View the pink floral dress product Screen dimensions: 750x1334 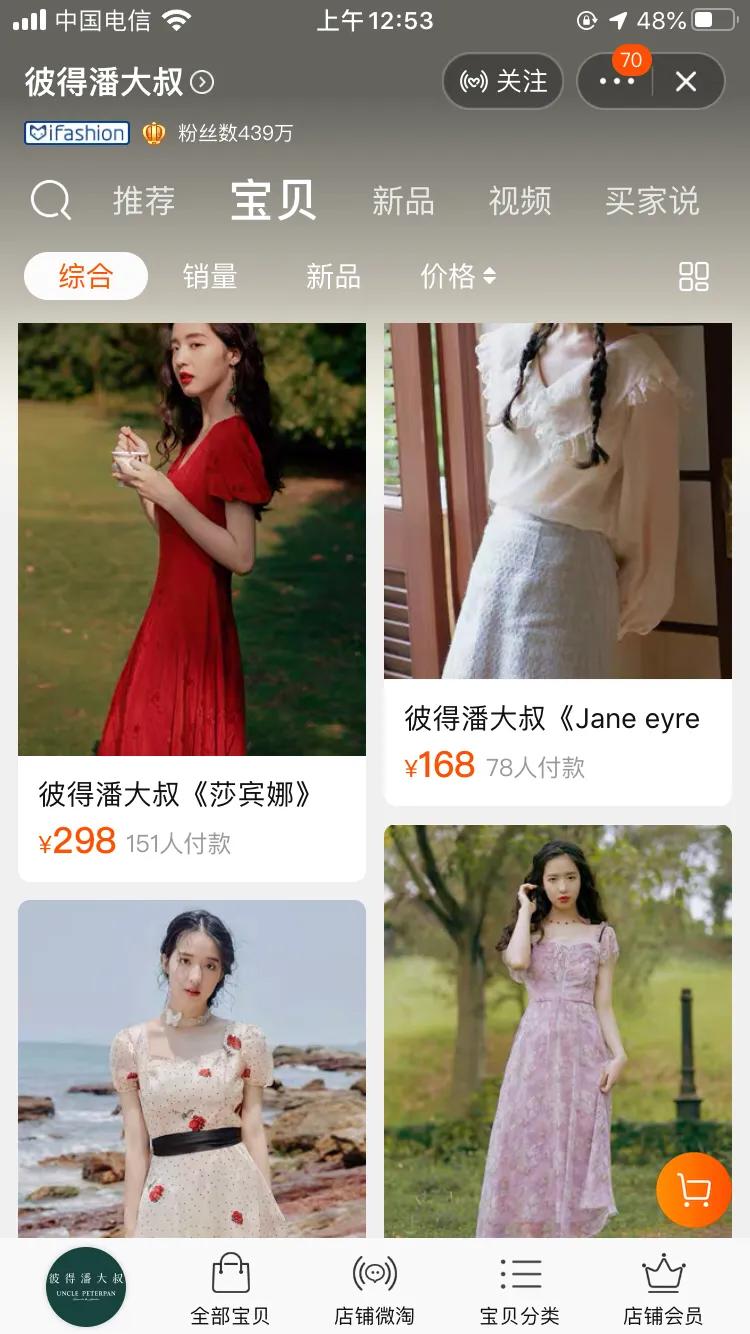pyautogui.click(x=558, y=1030)
